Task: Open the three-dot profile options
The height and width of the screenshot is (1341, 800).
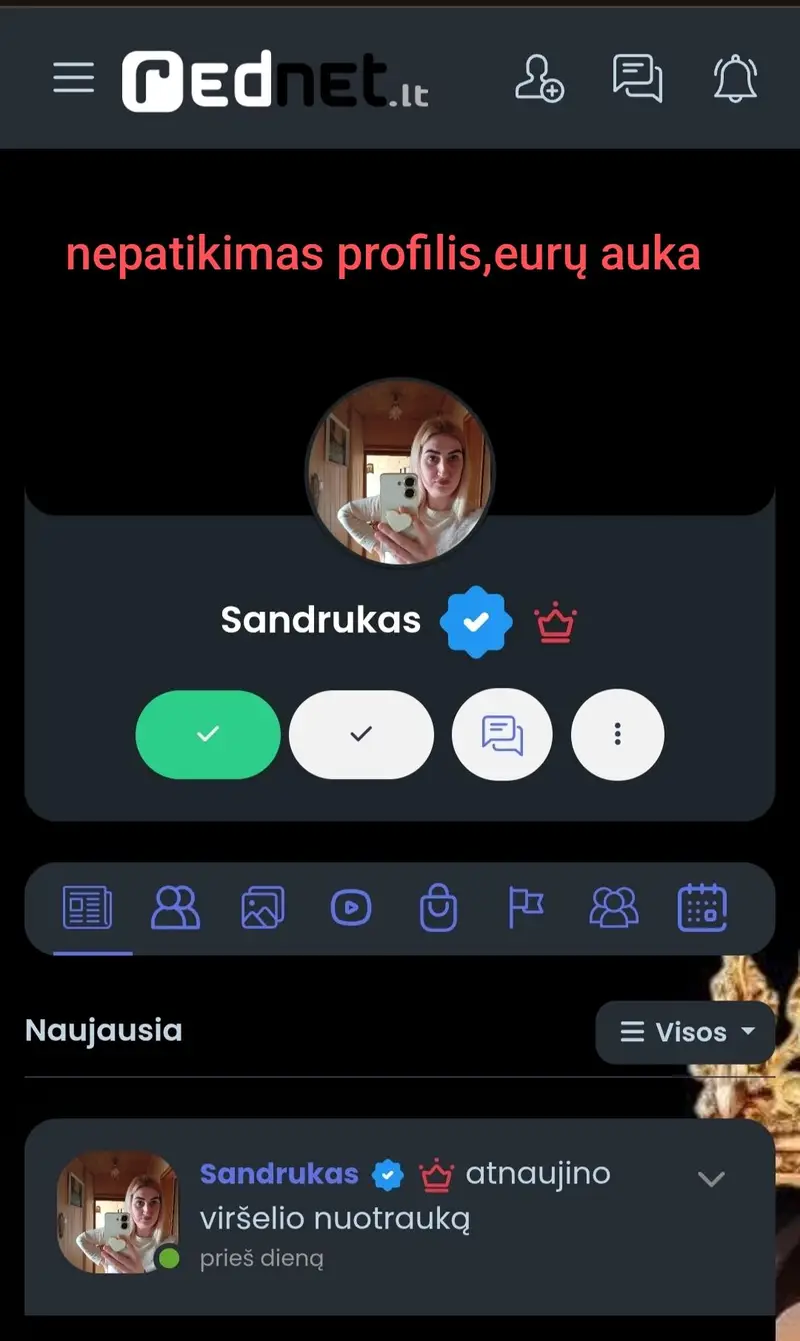Action: pos(617,734)
